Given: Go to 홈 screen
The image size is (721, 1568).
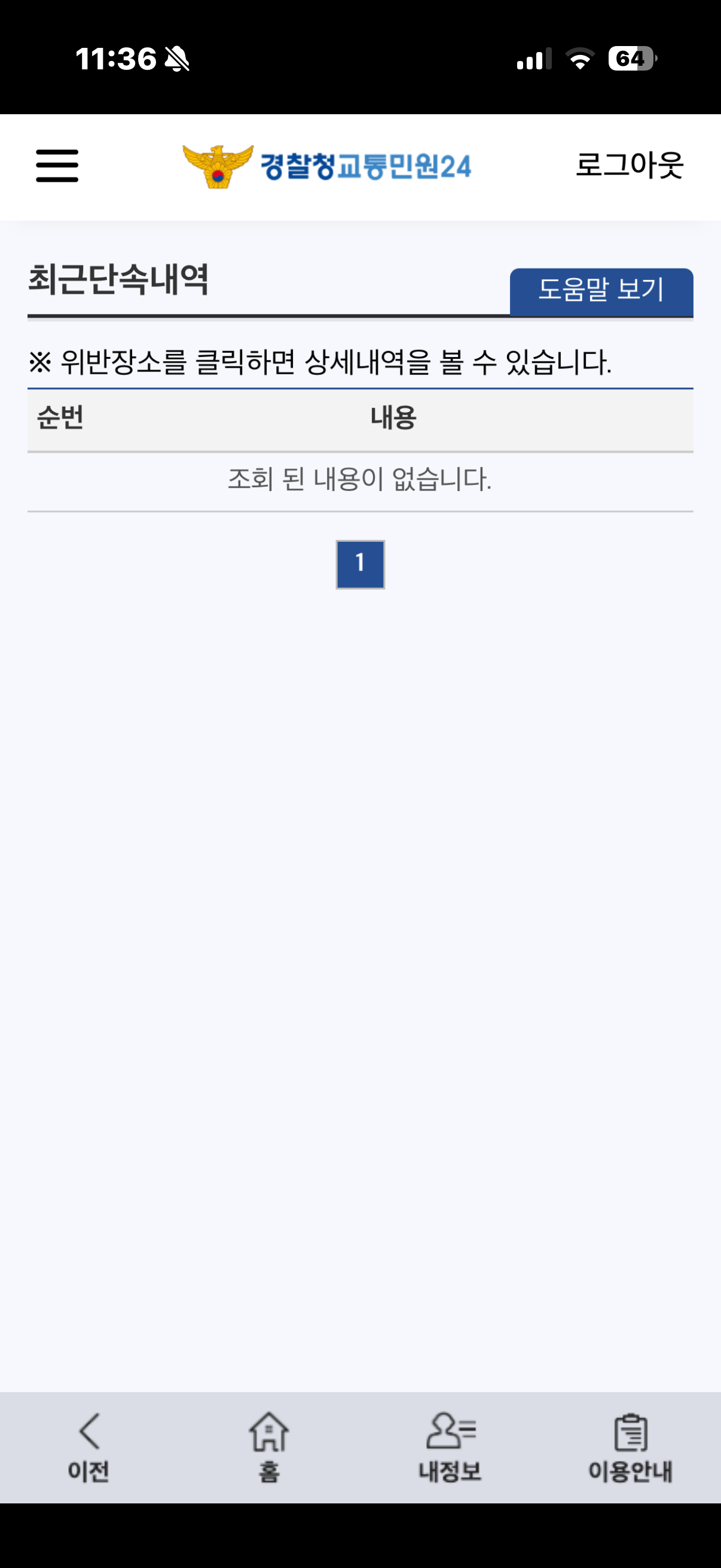Looking at the screenshot, I should 269,1446.
